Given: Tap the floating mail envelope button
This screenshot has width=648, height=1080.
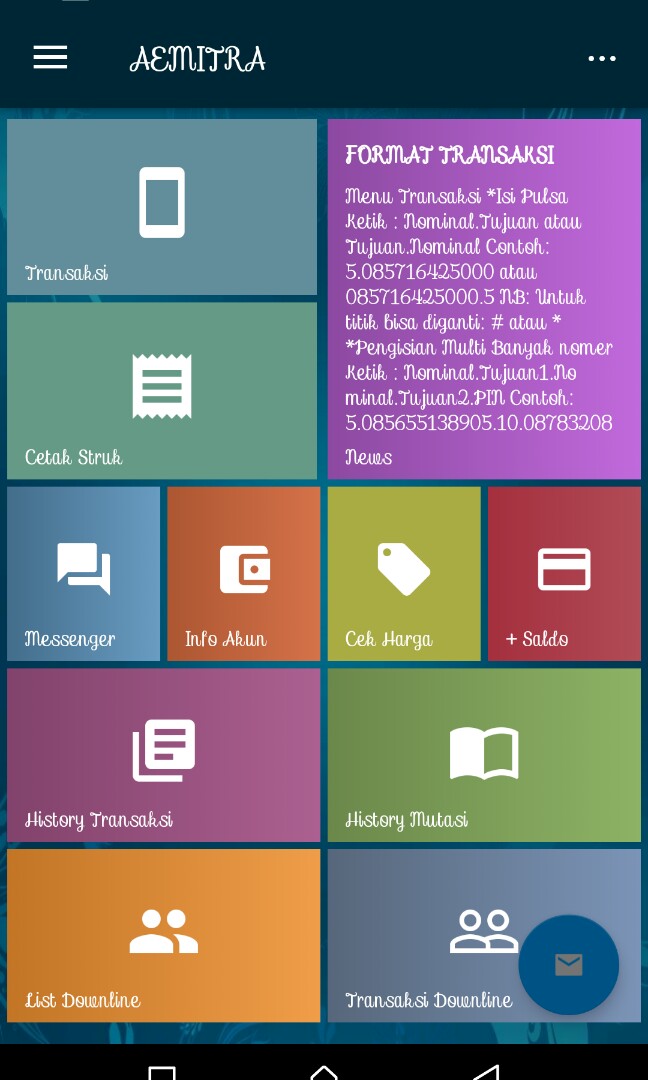Looking at the screenshot, I should 568,965.
